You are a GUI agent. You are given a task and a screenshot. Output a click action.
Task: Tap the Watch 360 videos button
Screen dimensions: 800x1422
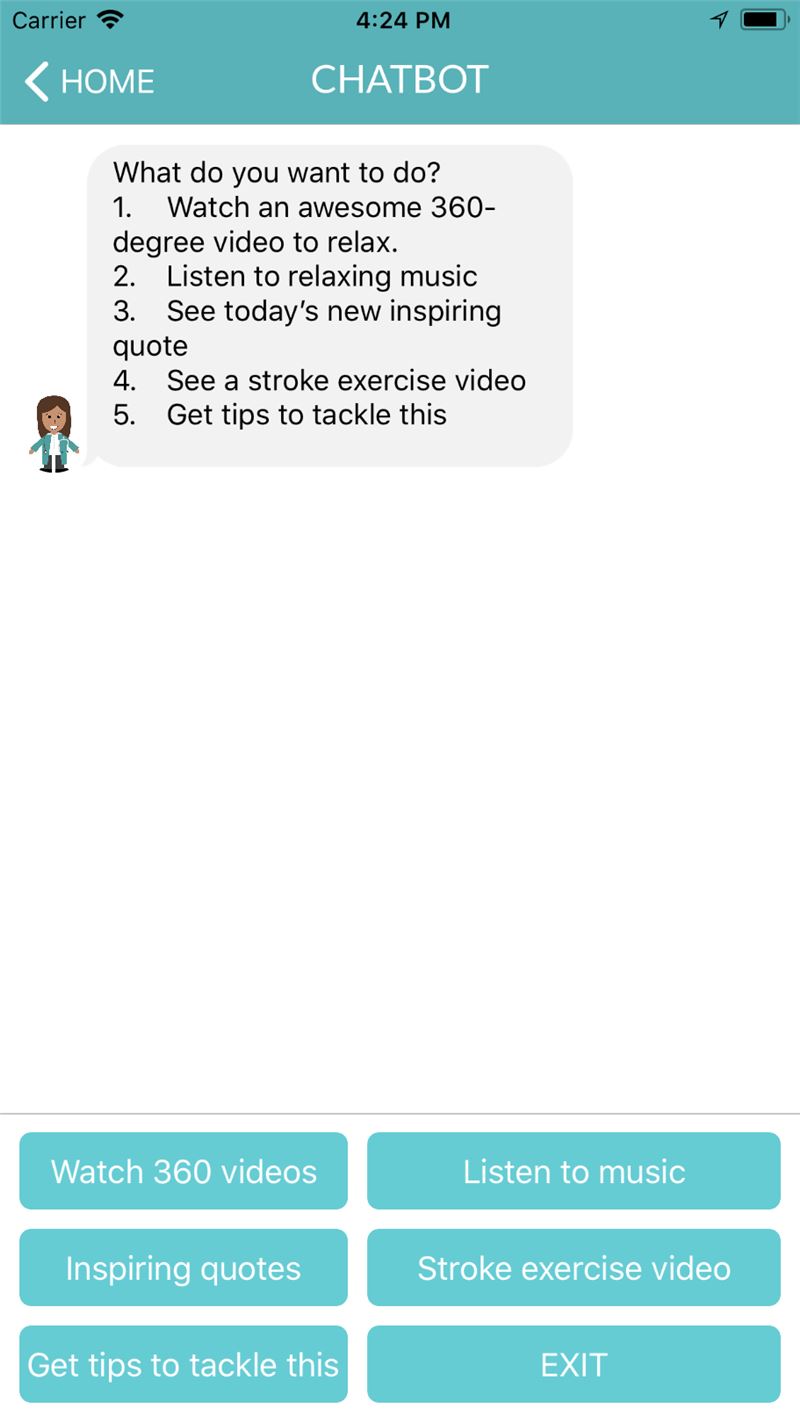(x=184, y=1171)
